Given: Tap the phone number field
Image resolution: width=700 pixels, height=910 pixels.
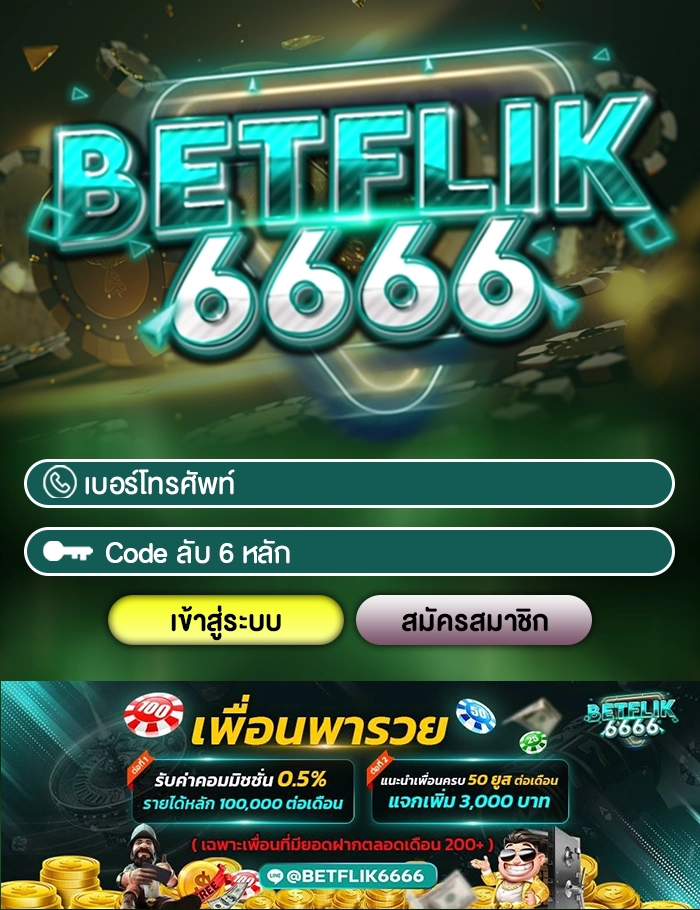Looking at the screenshot, I should 349,484.
